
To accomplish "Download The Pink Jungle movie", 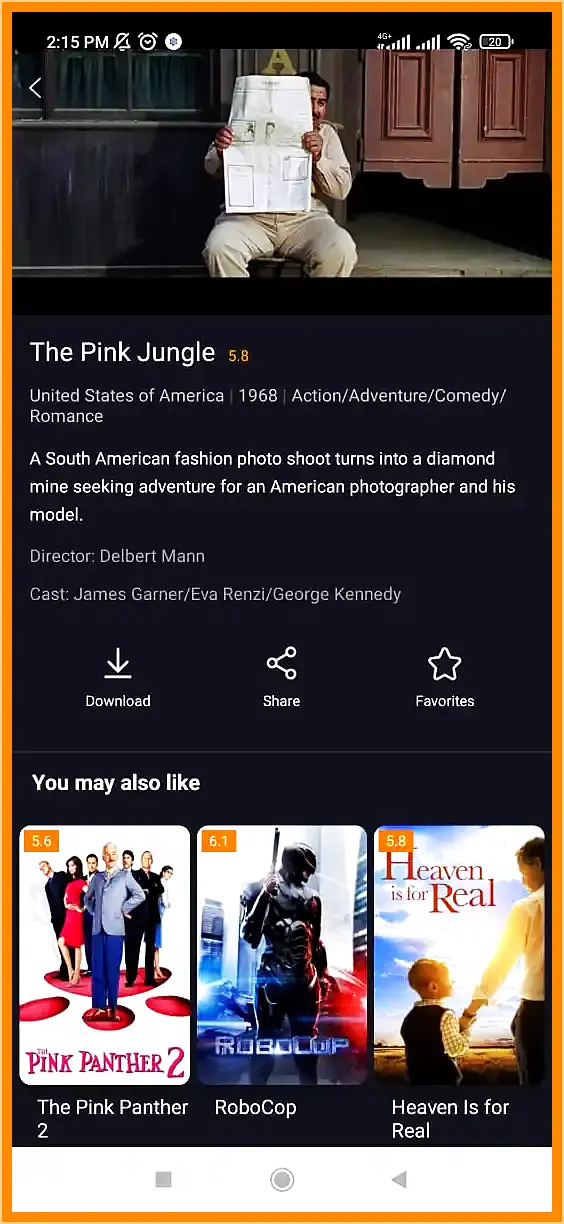I will (x=118, y=678).
